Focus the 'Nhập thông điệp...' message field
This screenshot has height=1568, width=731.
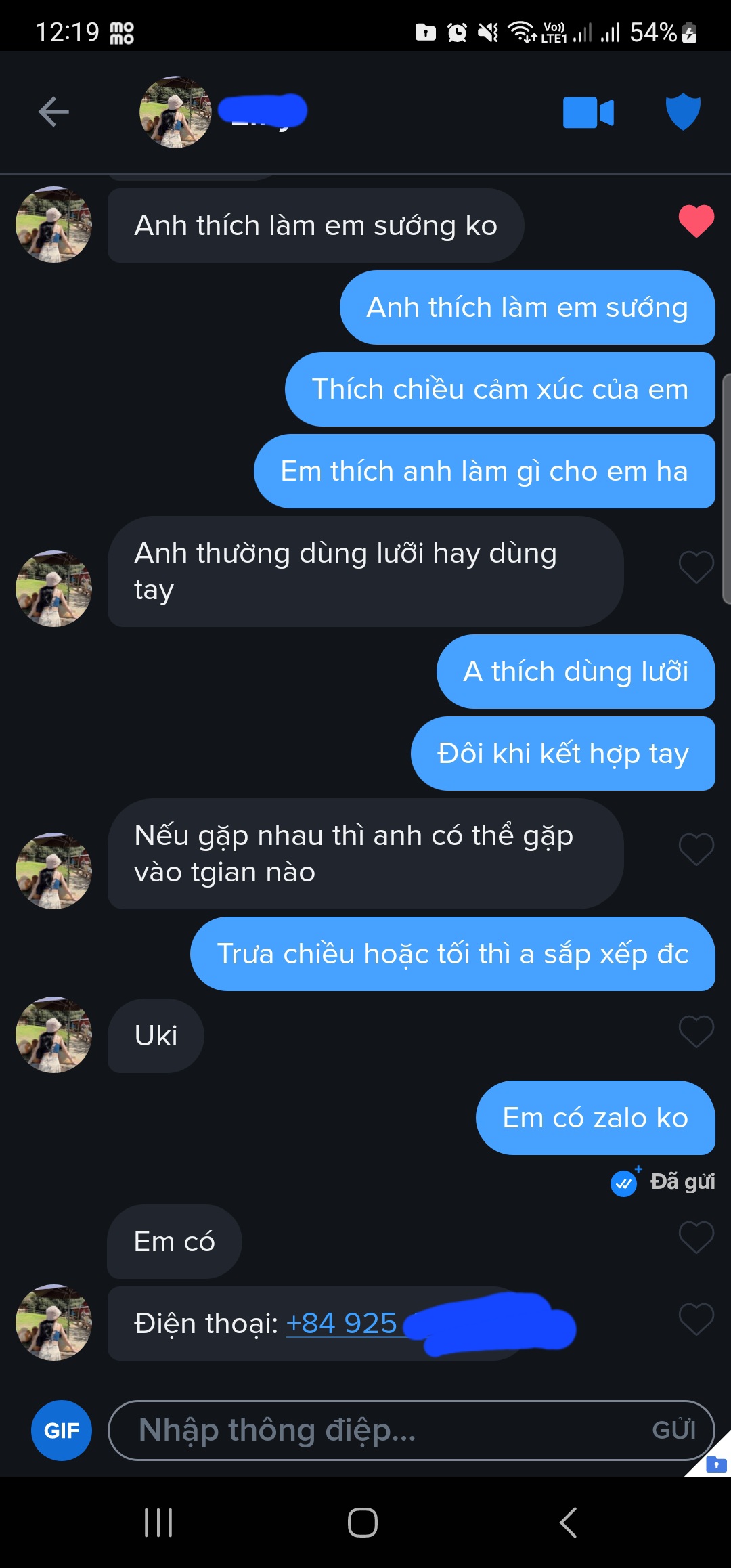[379, 1431]
